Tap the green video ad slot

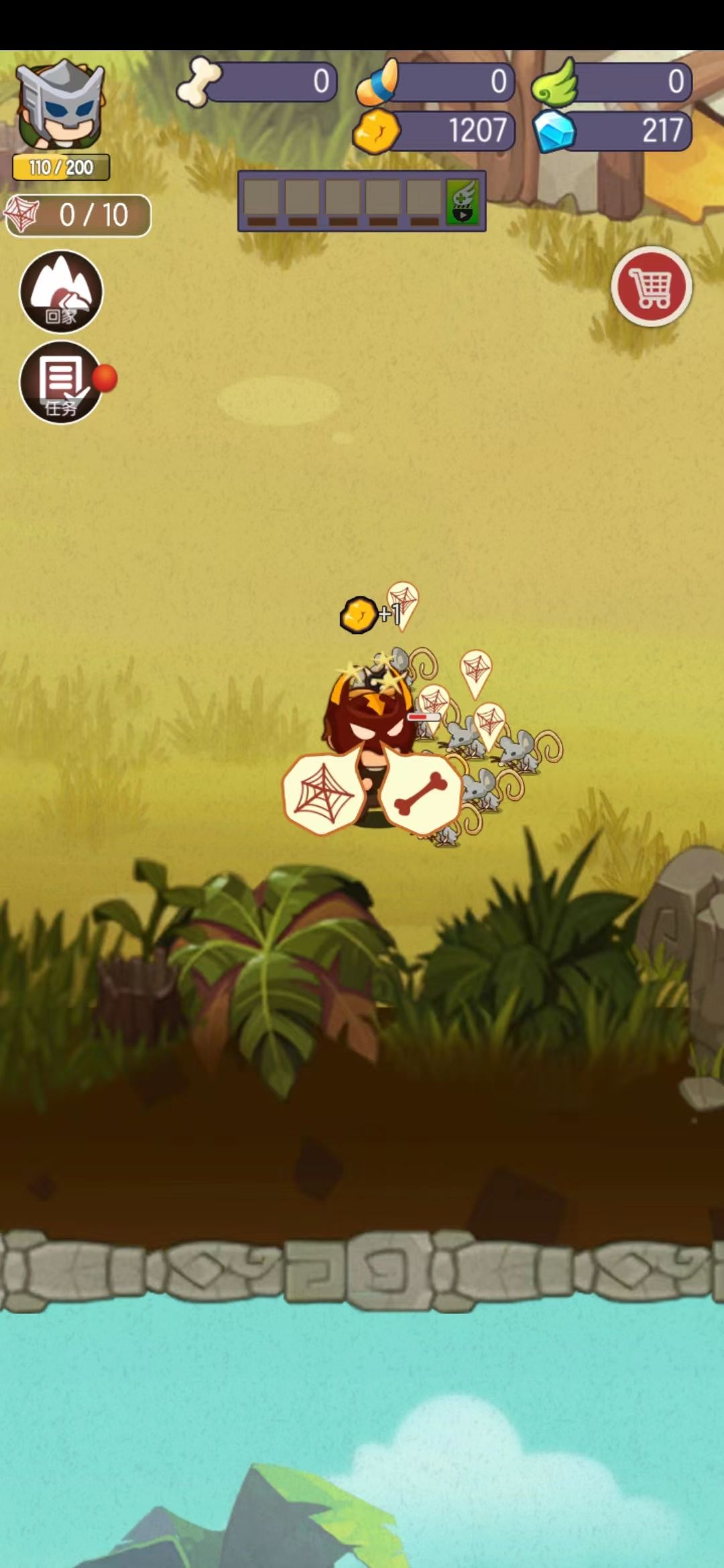pos(464,201)
